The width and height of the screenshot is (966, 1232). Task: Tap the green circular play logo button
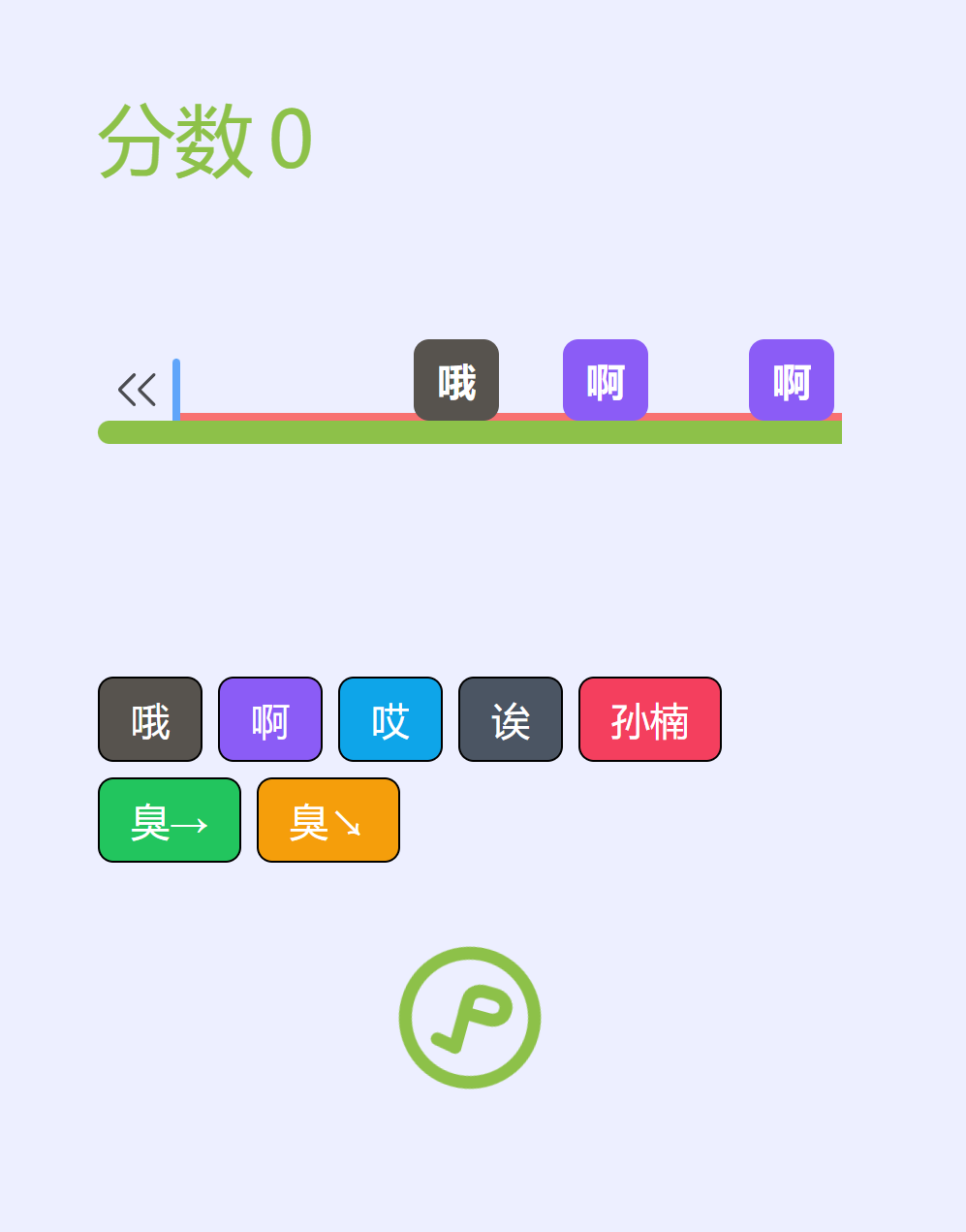[x=470, y=1018]
